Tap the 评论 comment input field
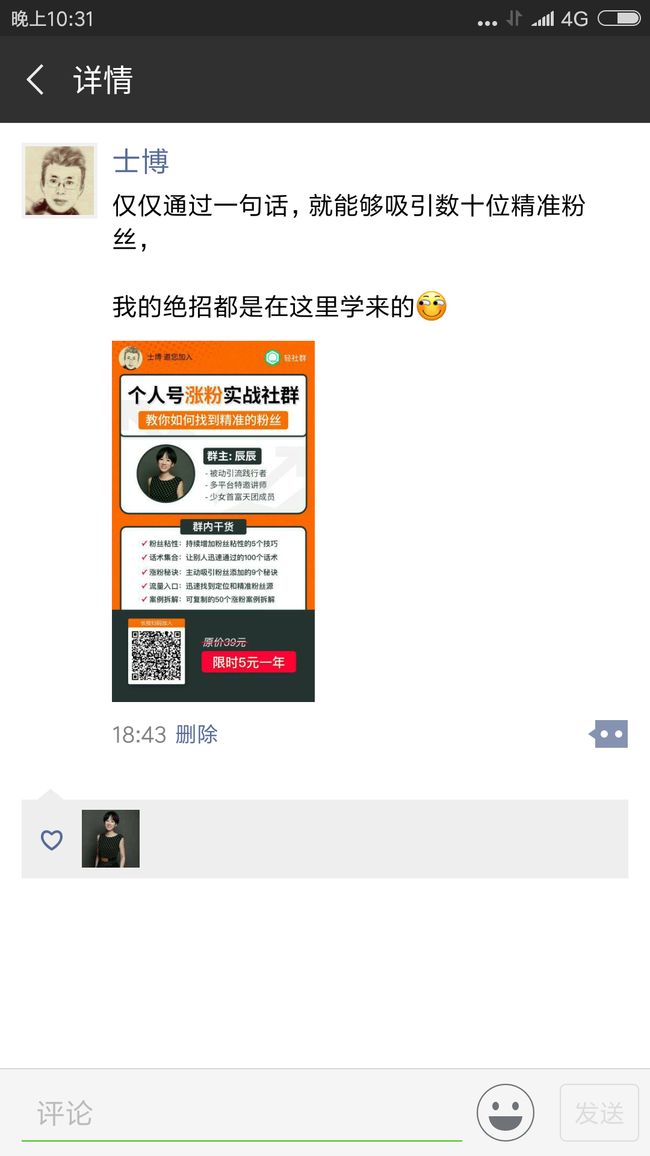Screen dimensions: 650x1156 tap(242, 1113)
